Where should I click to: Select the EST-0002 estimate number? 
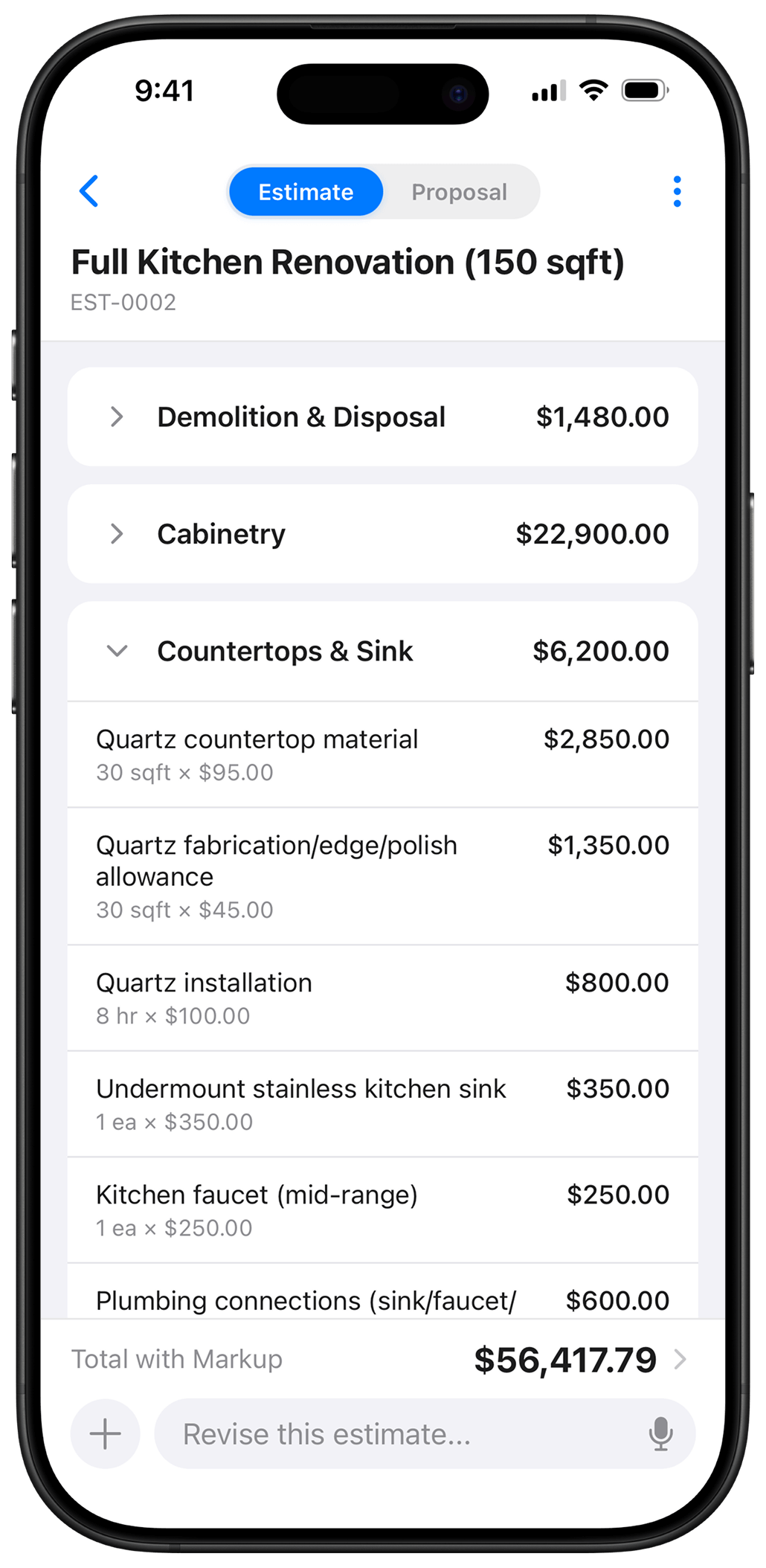click(x=123, y=302)
